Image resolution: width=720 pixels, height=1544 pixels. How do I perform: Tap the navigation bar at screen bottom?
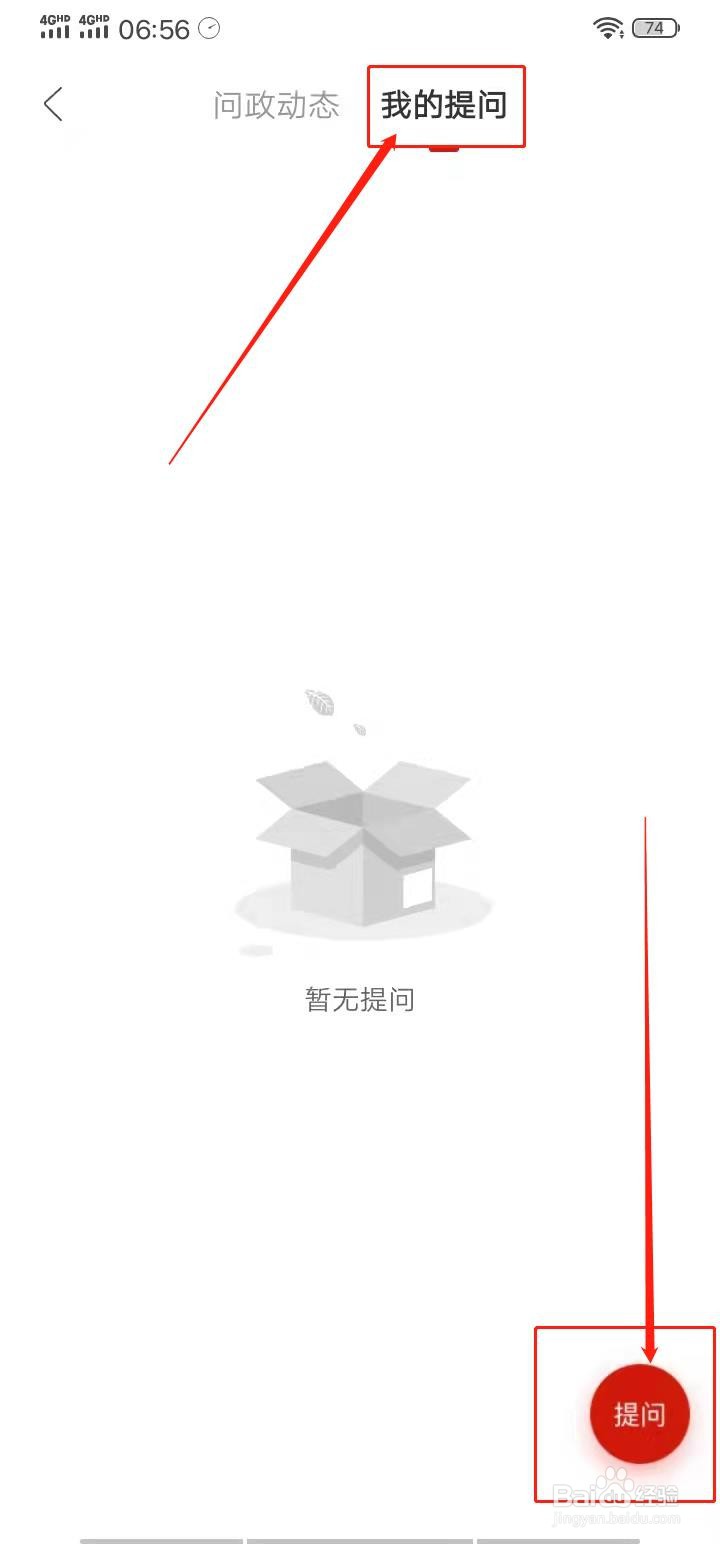click(360, 1538)
